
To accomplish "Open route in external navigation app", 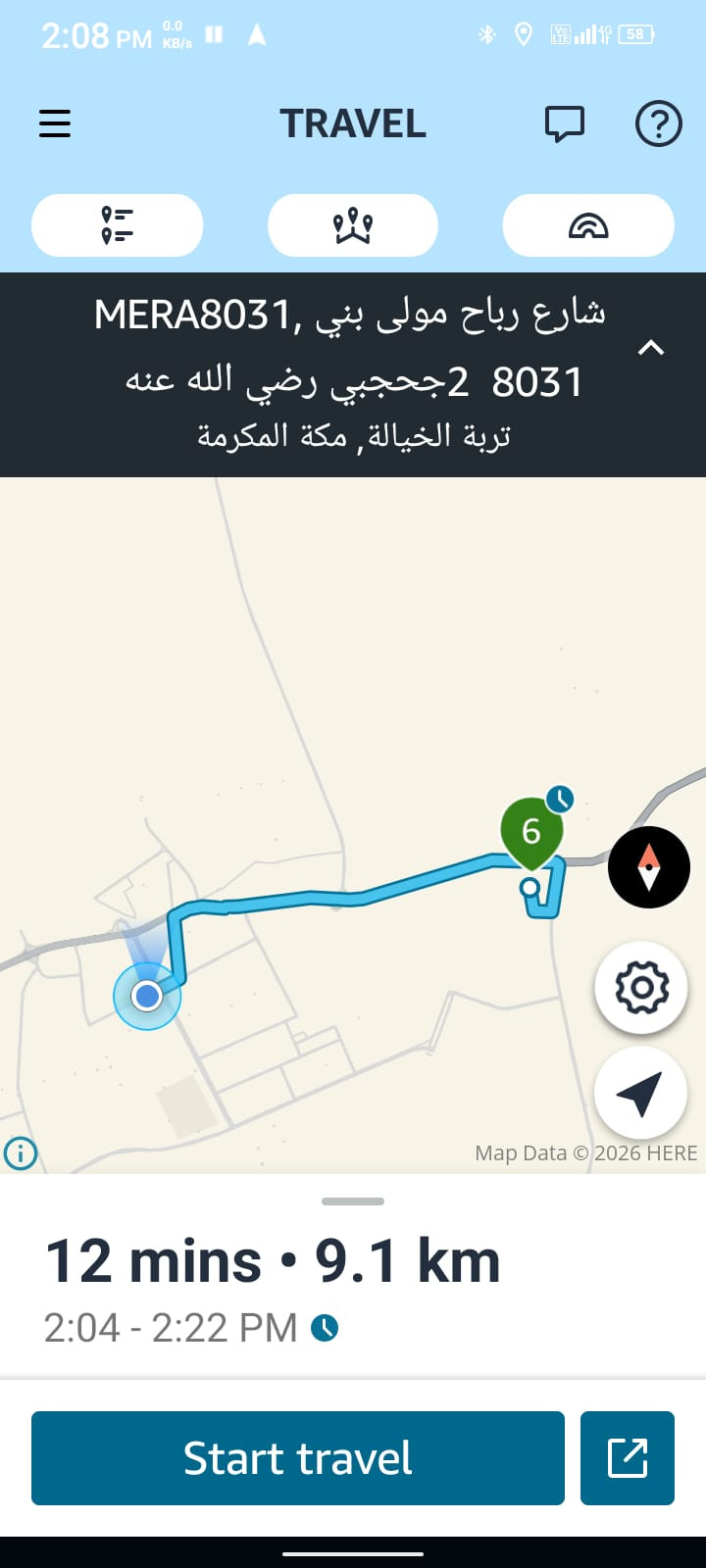I will (628, 1458).
